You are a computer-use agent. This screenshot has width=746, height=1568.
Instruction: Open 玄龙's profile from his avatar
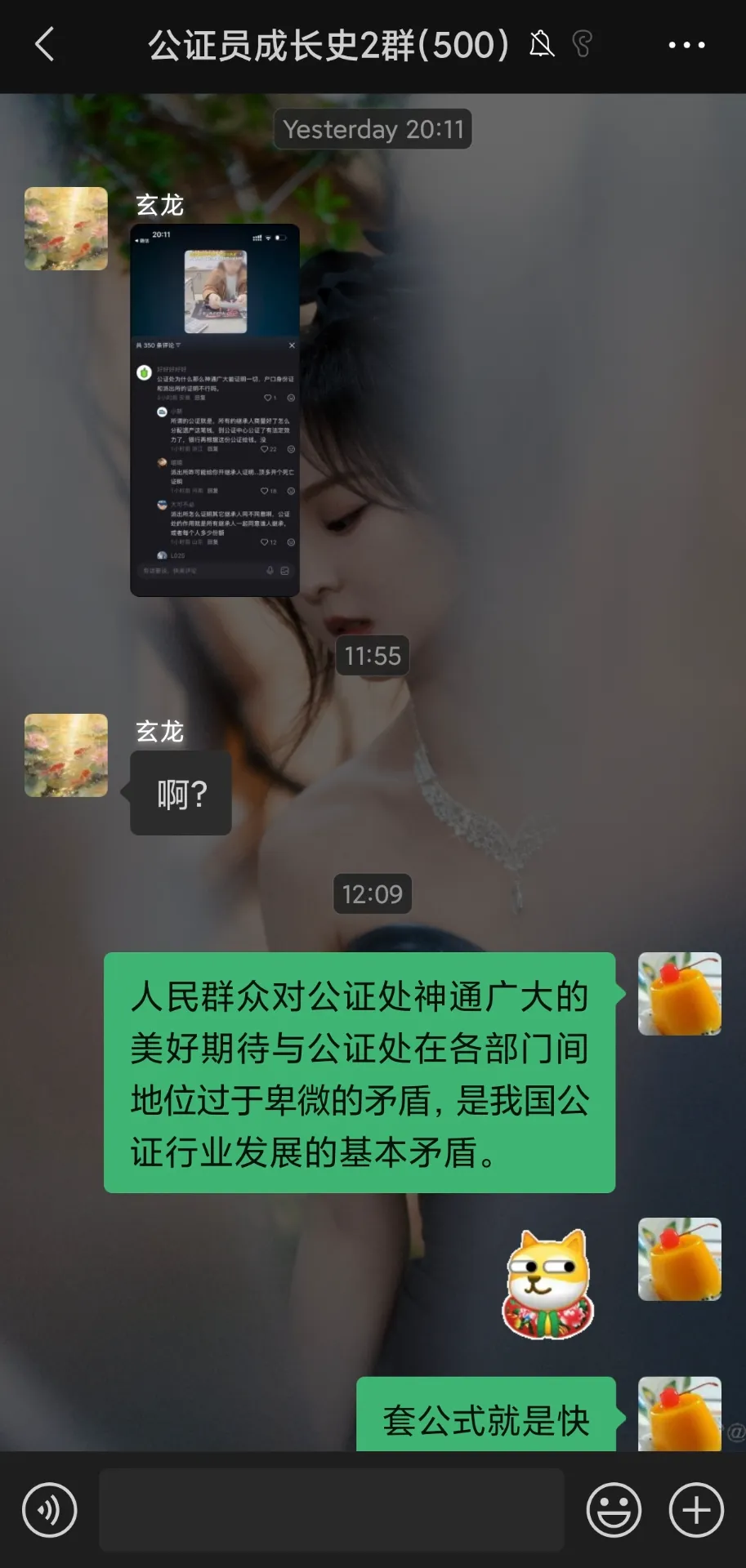pos(65,229)
